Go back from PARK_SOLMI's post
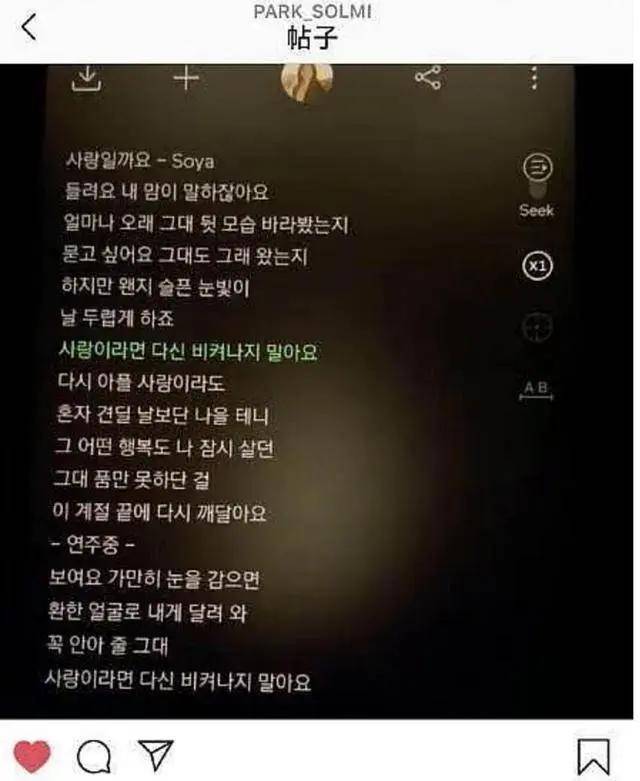This screenshot has height=781, width=640. coord(28,27)
